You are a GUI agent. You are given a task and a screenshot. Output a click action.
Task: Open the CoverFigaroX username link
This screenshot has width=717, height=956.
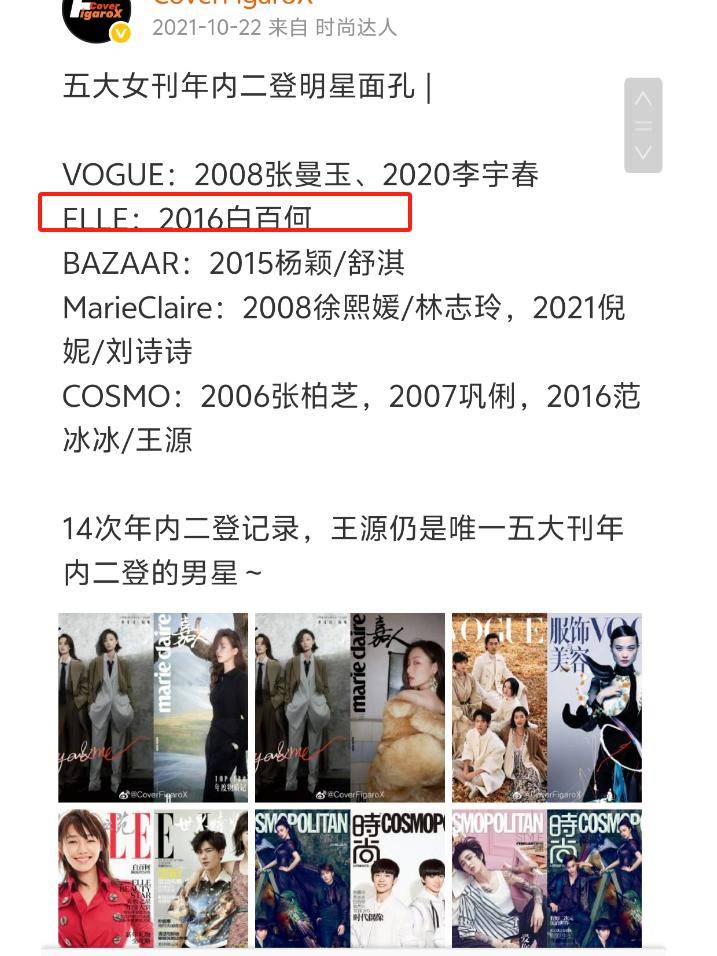tap(232, 3)
